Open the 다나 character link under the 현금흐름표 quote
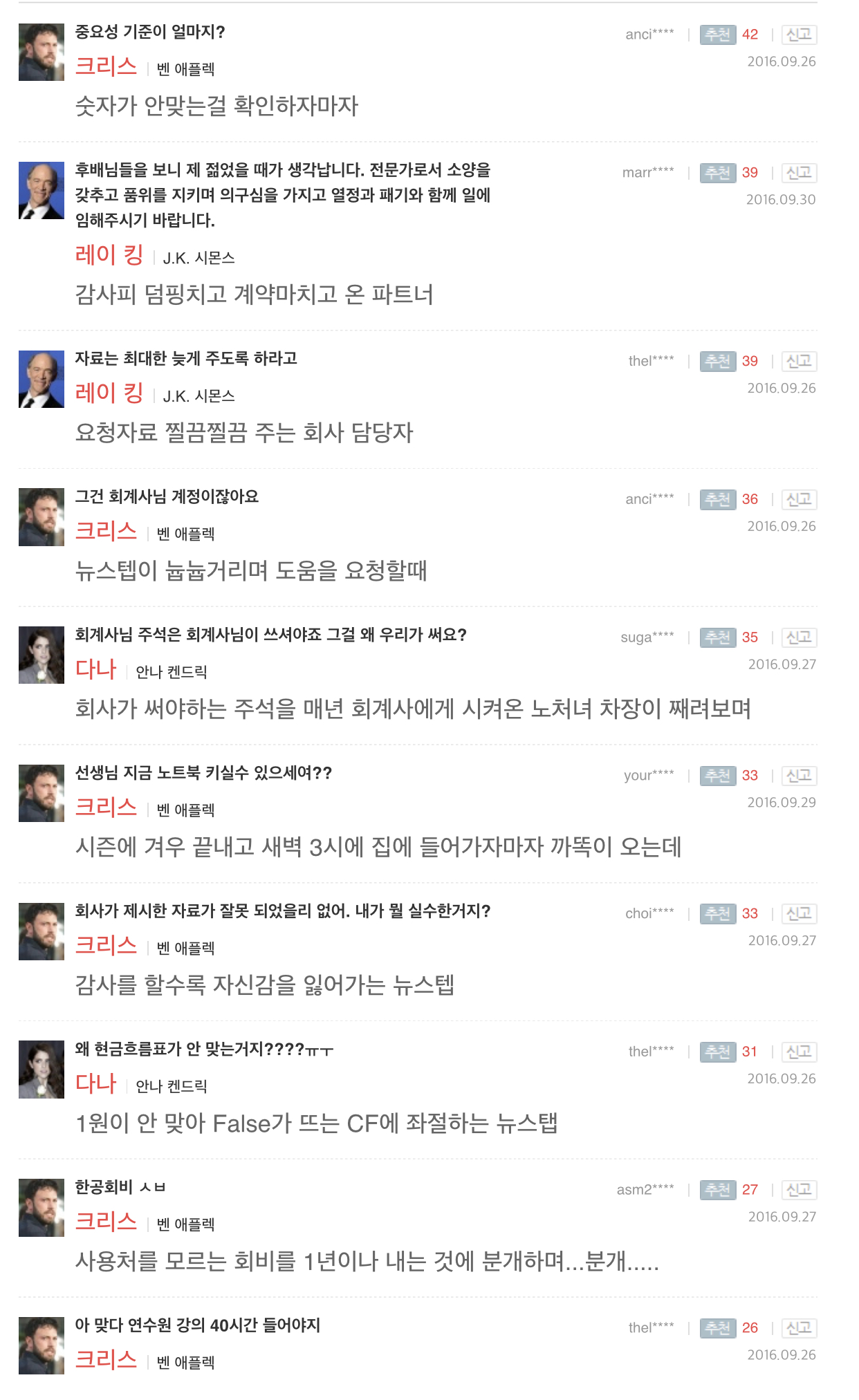The height and width of the screenshot is (1400, 859). click(x=95, y=1083)
